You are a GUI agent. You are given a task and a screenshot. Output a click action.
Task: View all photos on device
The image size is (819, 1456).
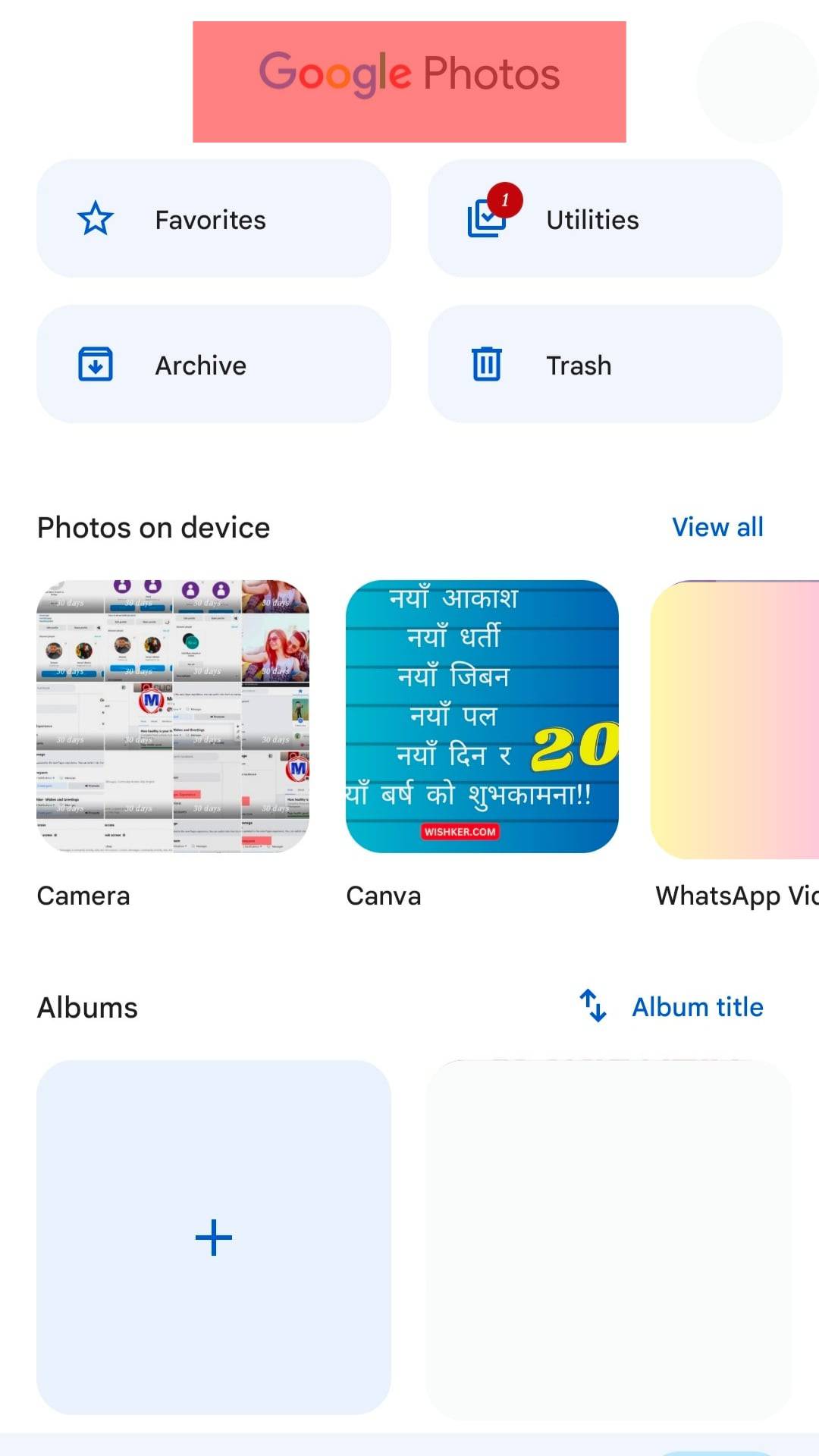(x=717, y=527)
